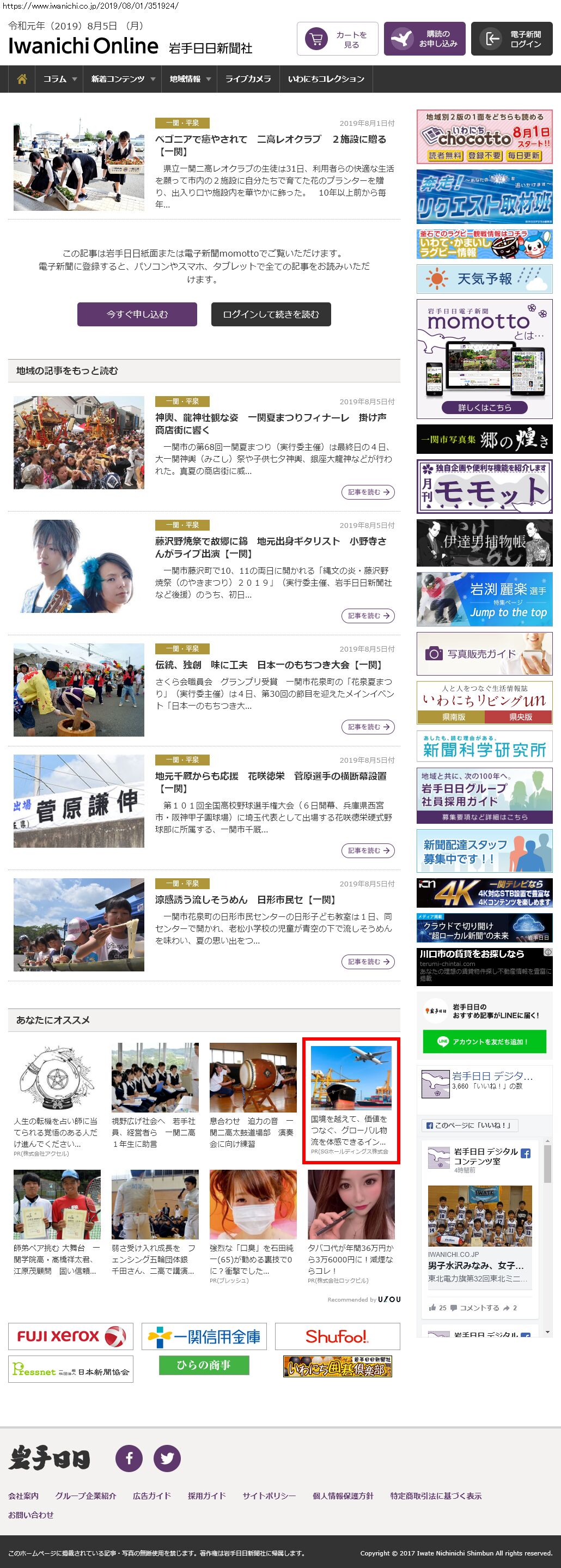Open the home icon in navigation bar
561x1568 pixels.
[x=22, y=79]
